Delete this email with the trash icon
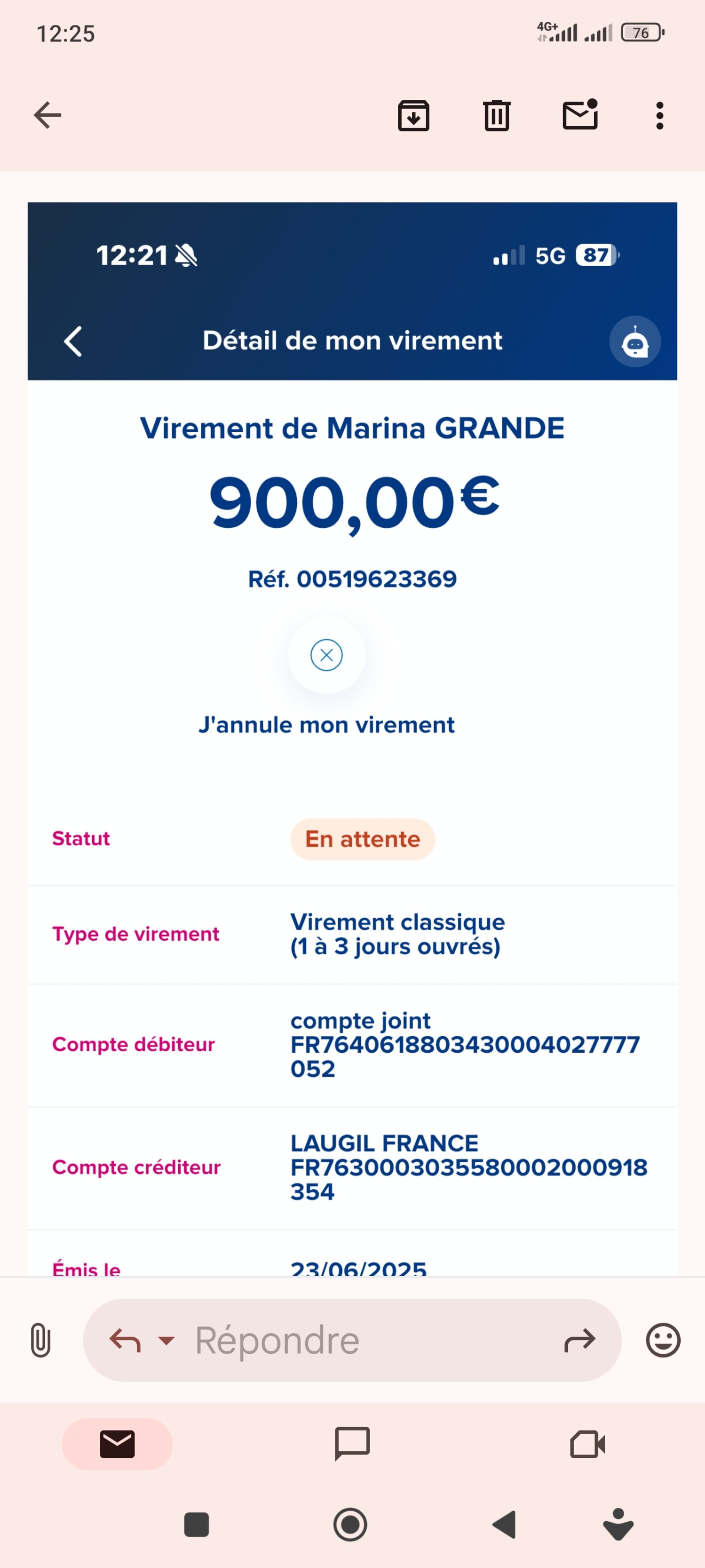Viewport: 705px width, 1568px height. click(x=496, y=115)
